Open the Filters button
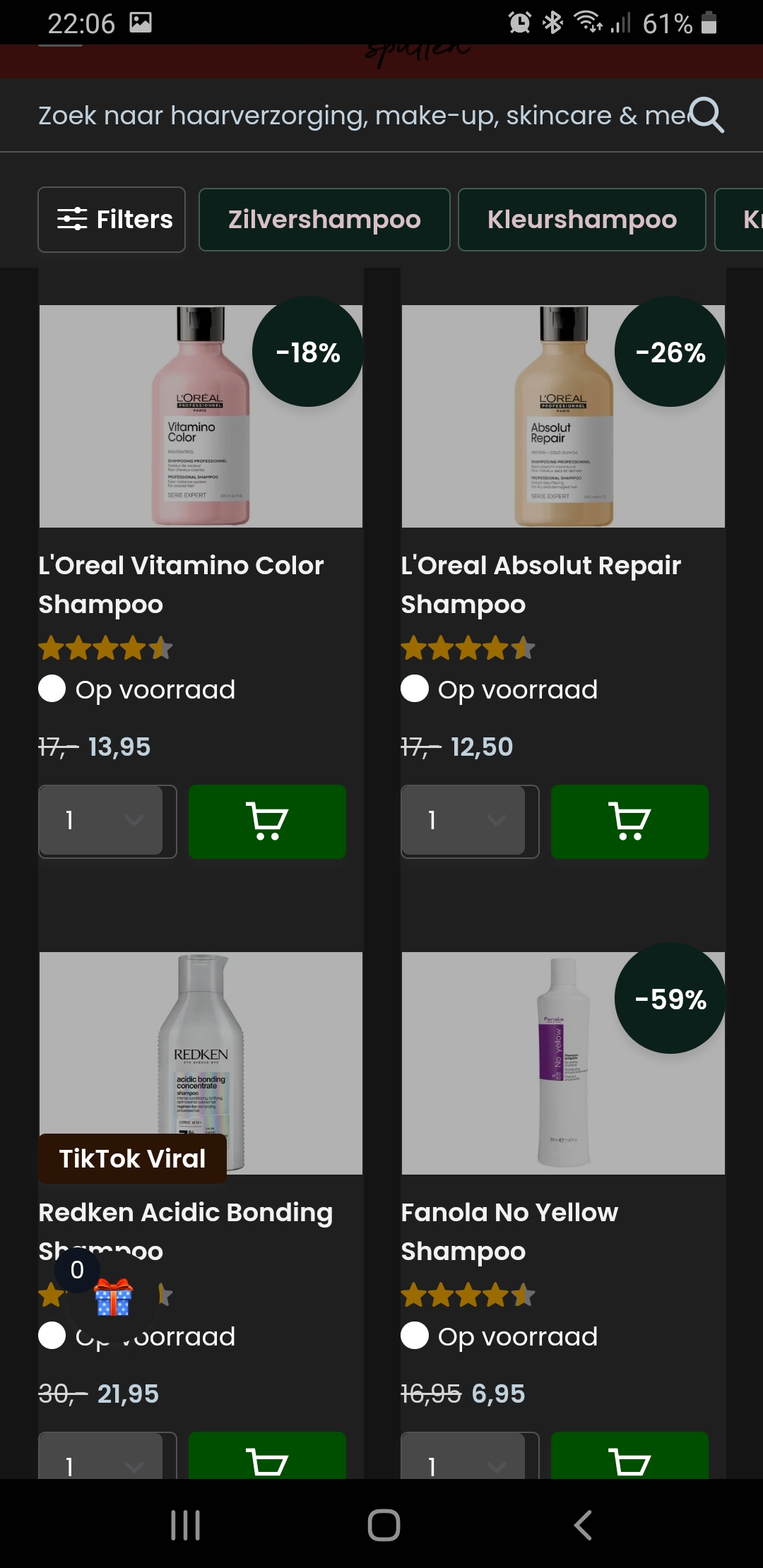 coord(112,220)
